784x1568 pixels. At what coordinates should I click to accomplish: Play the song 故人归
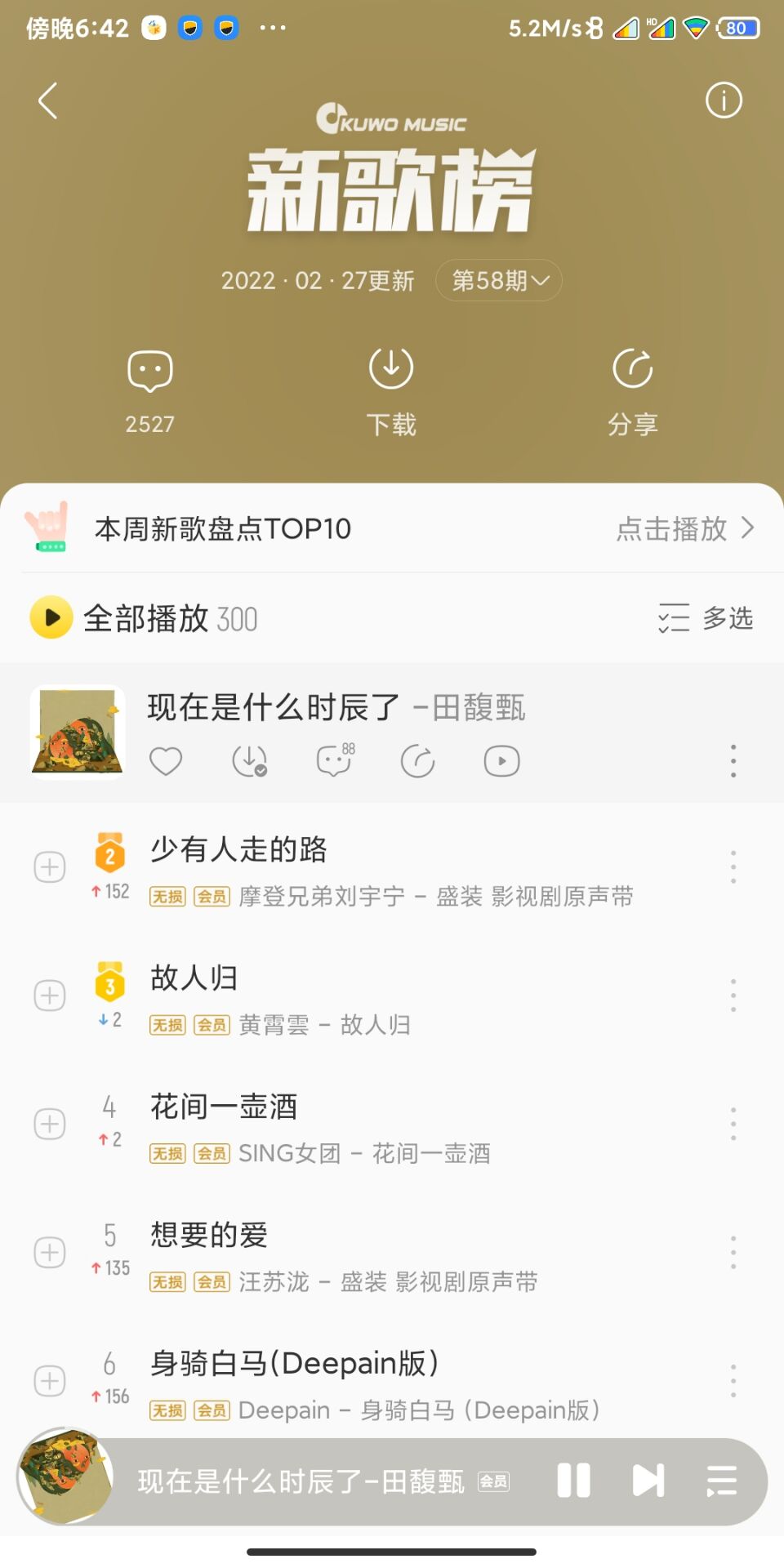(x=194, y=978)
